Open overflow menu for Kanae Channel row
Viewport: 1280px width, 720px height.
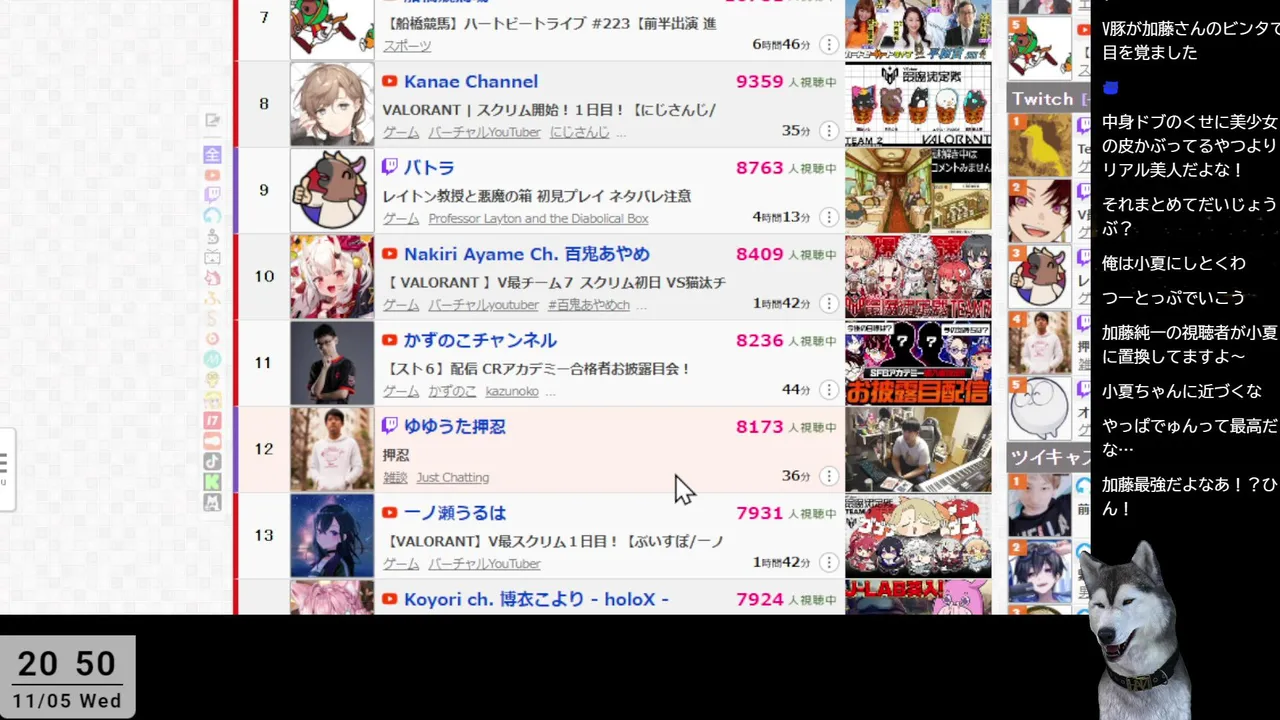point(828,131)
